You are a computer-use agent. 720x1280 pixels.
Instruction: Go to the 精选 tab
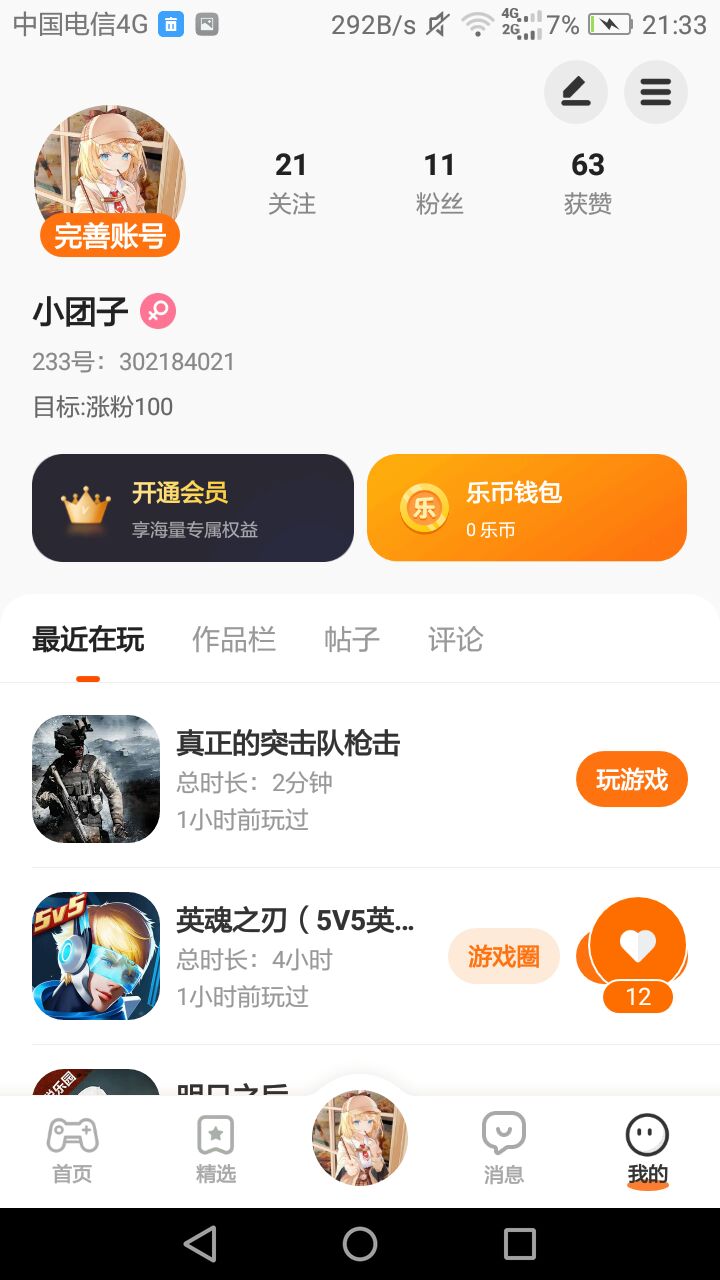click(x=216, y=1151)
